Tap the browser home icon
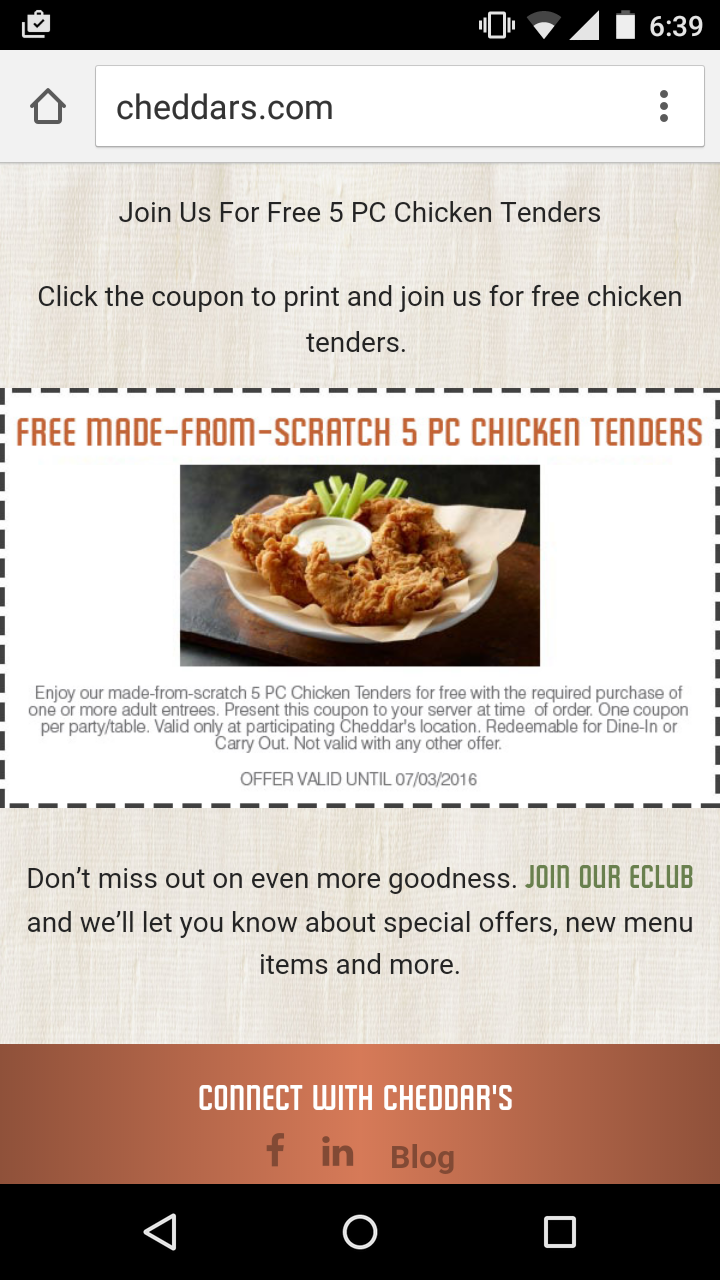Viewport: 720px width, 1280px height. coord(48,106)
